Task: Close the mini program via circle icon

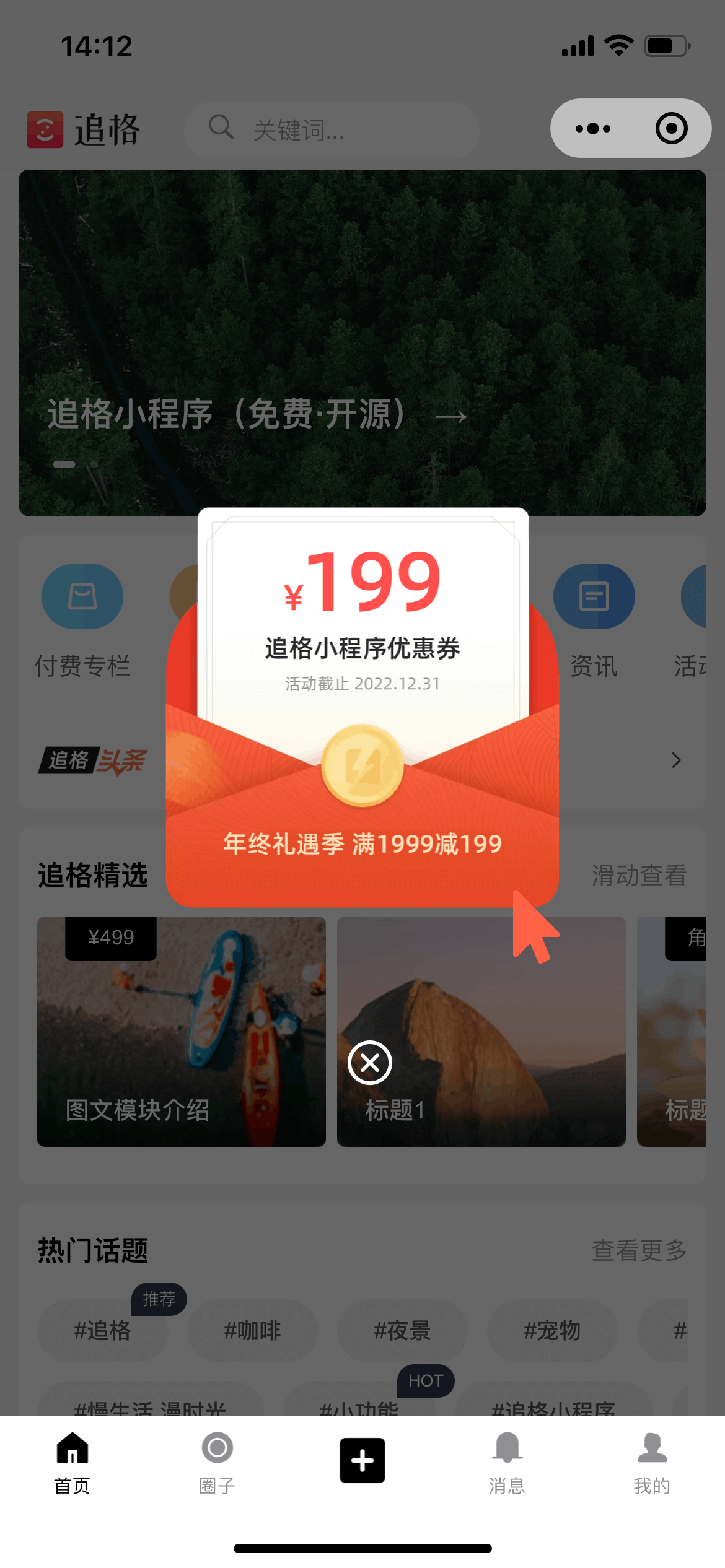Action: click(x=671, y=129)
